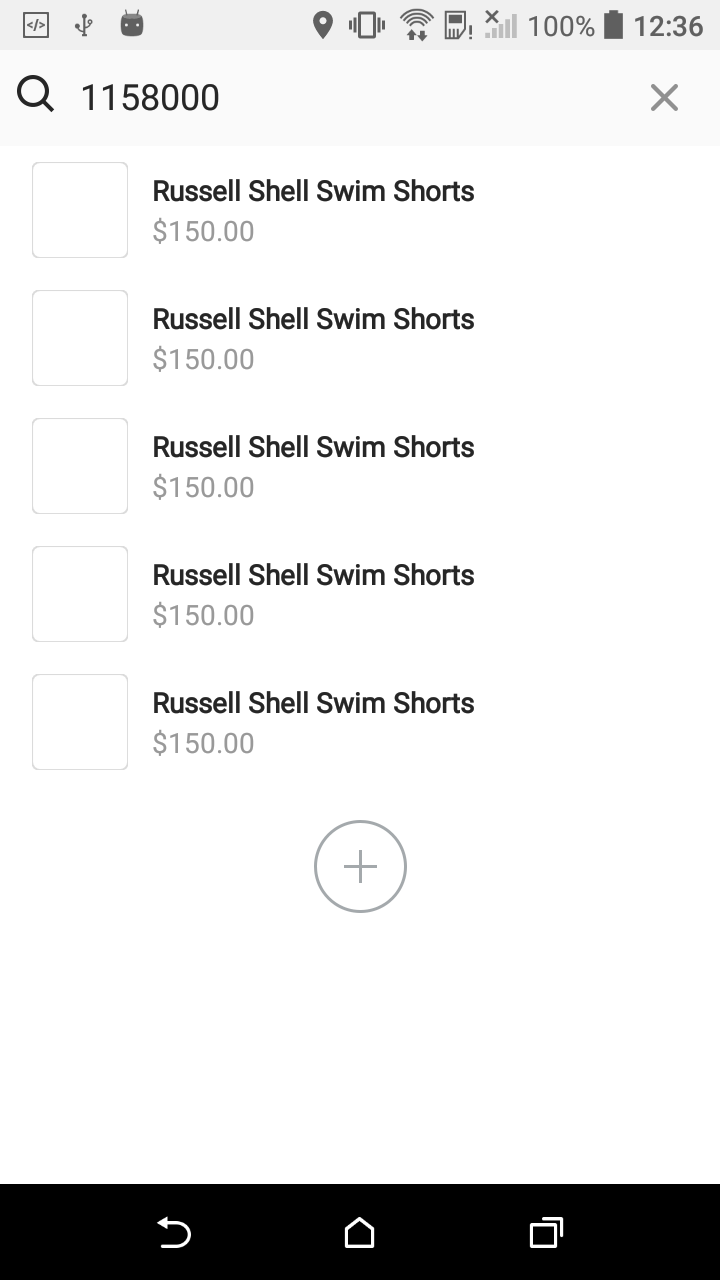Edit the search field showing 1158000
The image size is (720, 1280).
tap(350, 97)
